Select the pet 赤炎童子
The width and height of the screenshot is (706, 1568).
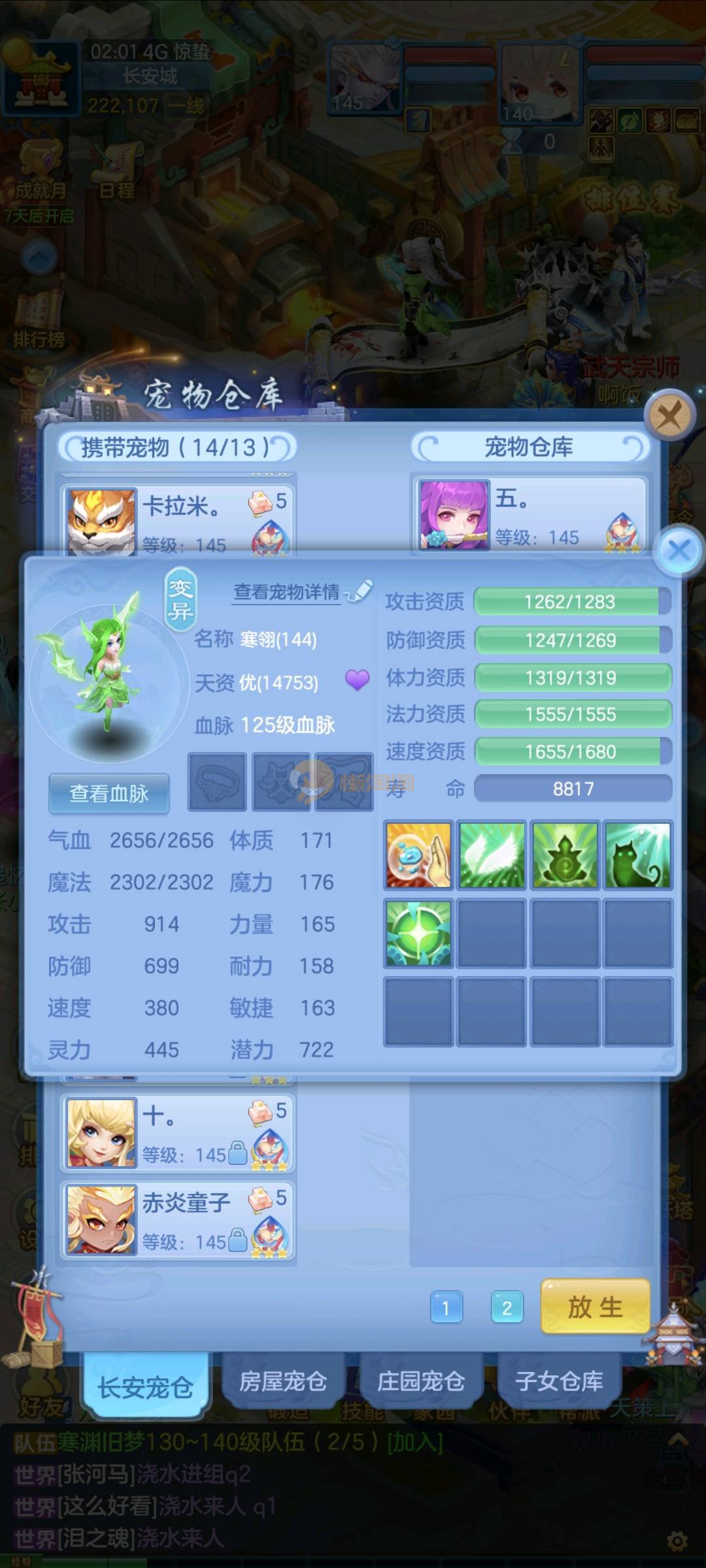tap(177, 1220)
